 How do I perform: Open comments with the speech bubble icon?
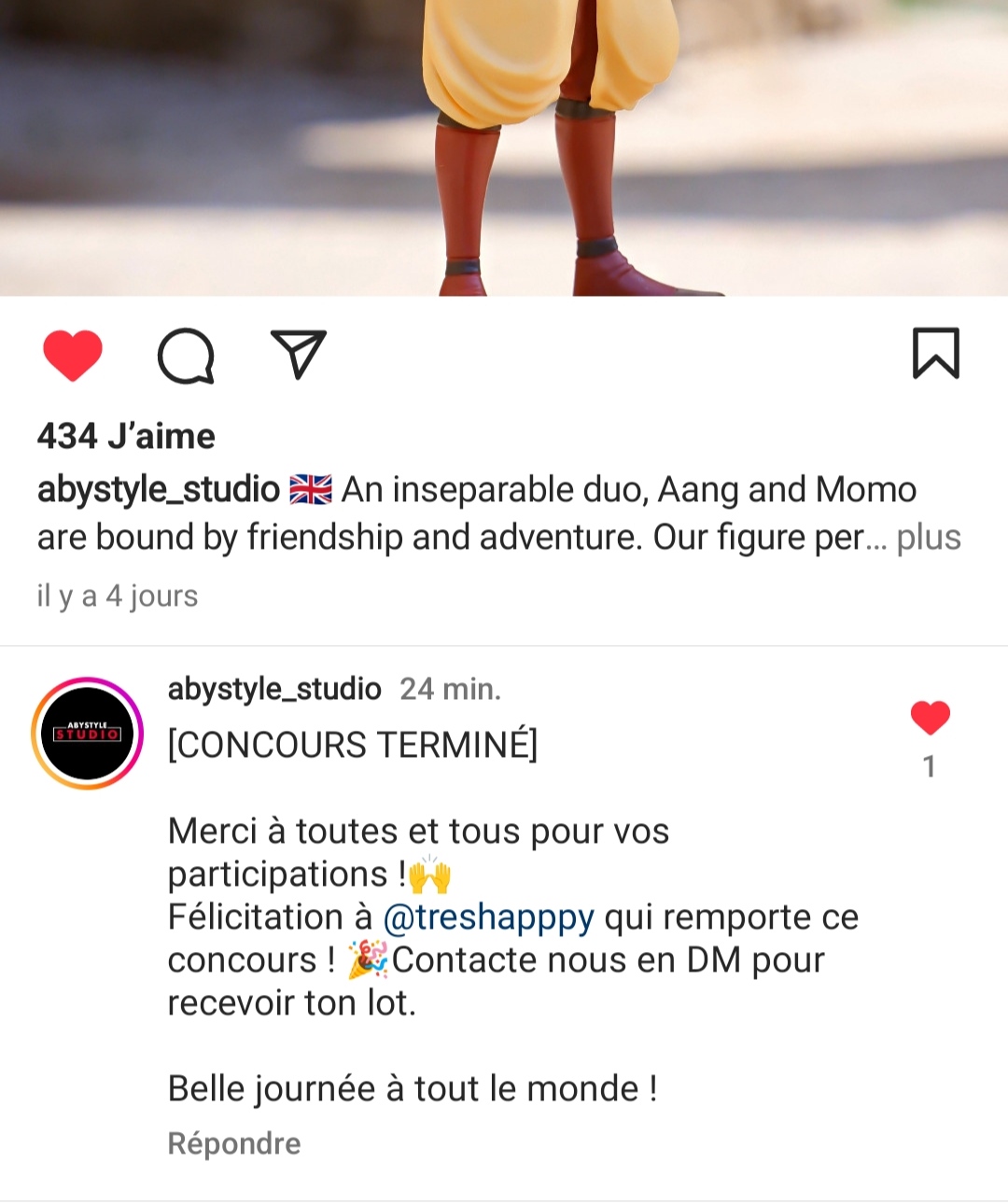[x=186, y=356]
